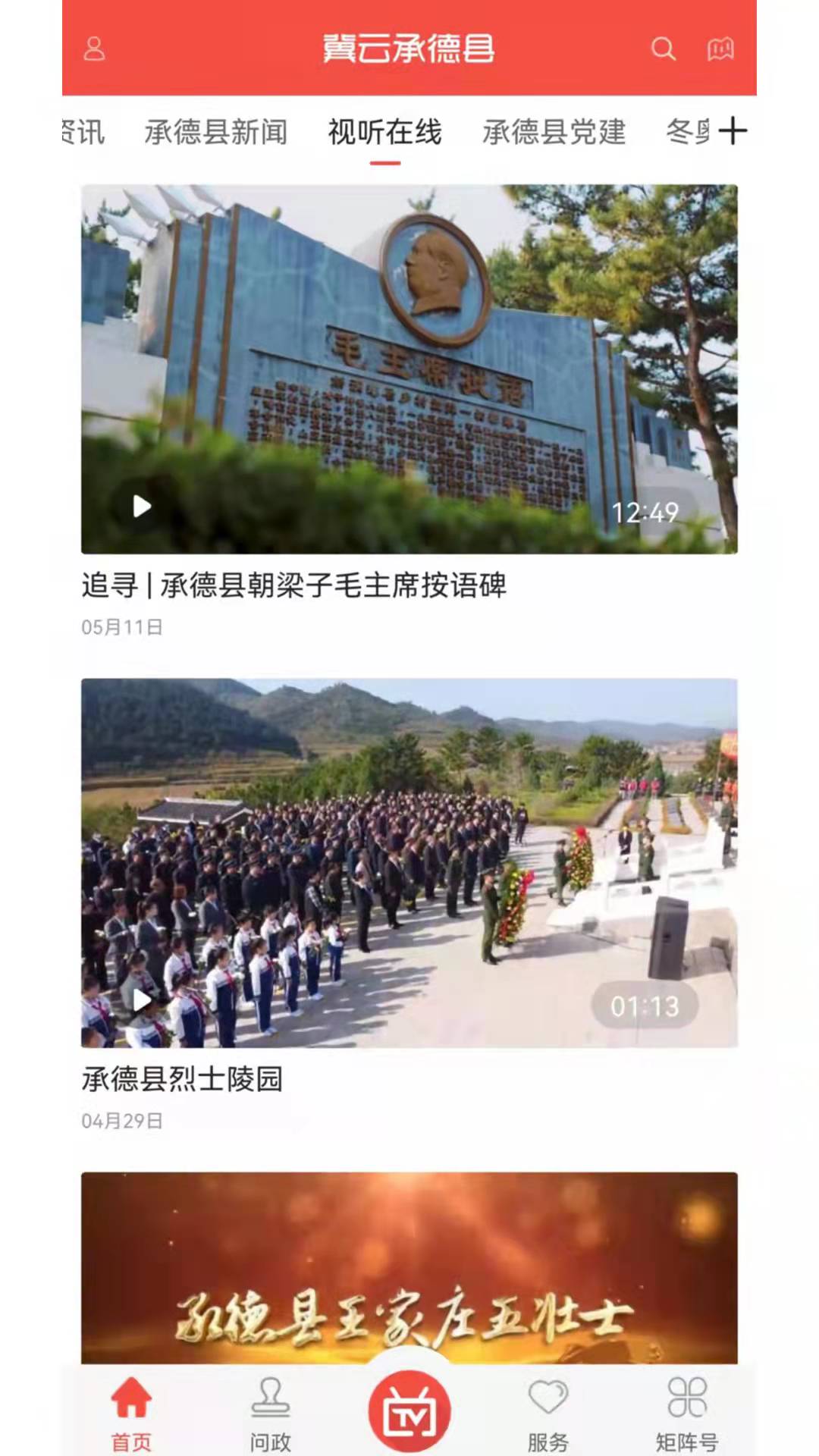Open the search icon

663,49
